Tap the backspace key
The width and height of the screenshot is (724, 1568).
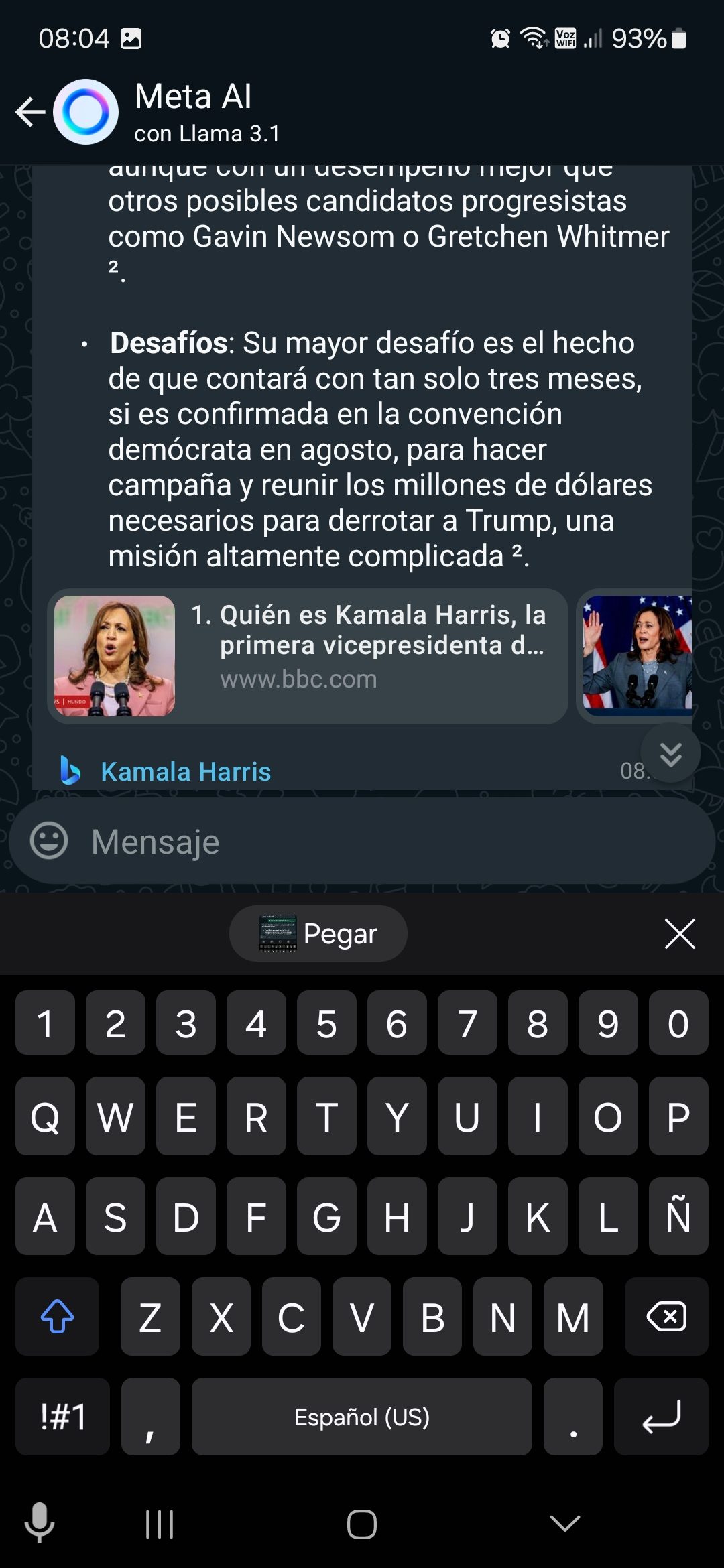666,1317
